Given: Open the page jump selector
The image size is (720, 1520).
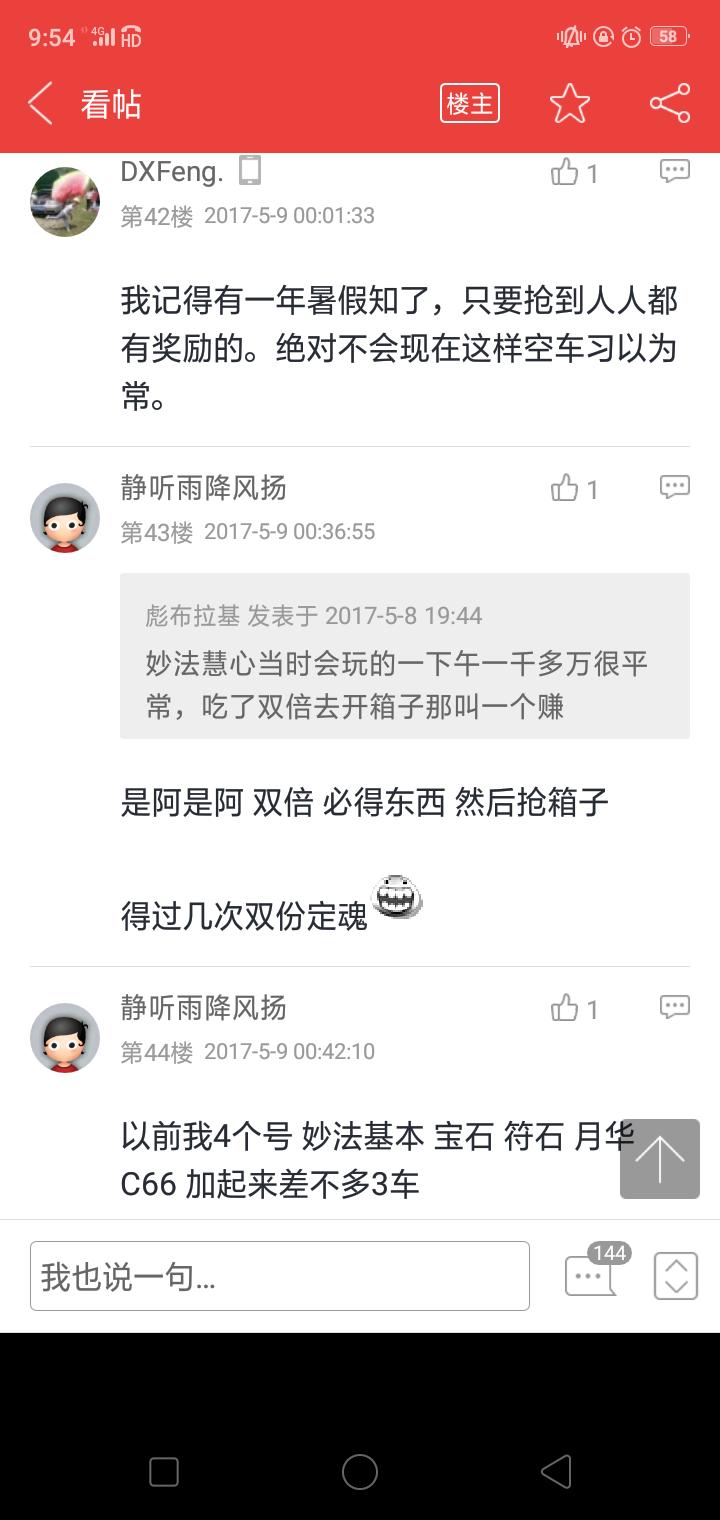Looking at the screenshot, I should click(x=676, y=1276).
